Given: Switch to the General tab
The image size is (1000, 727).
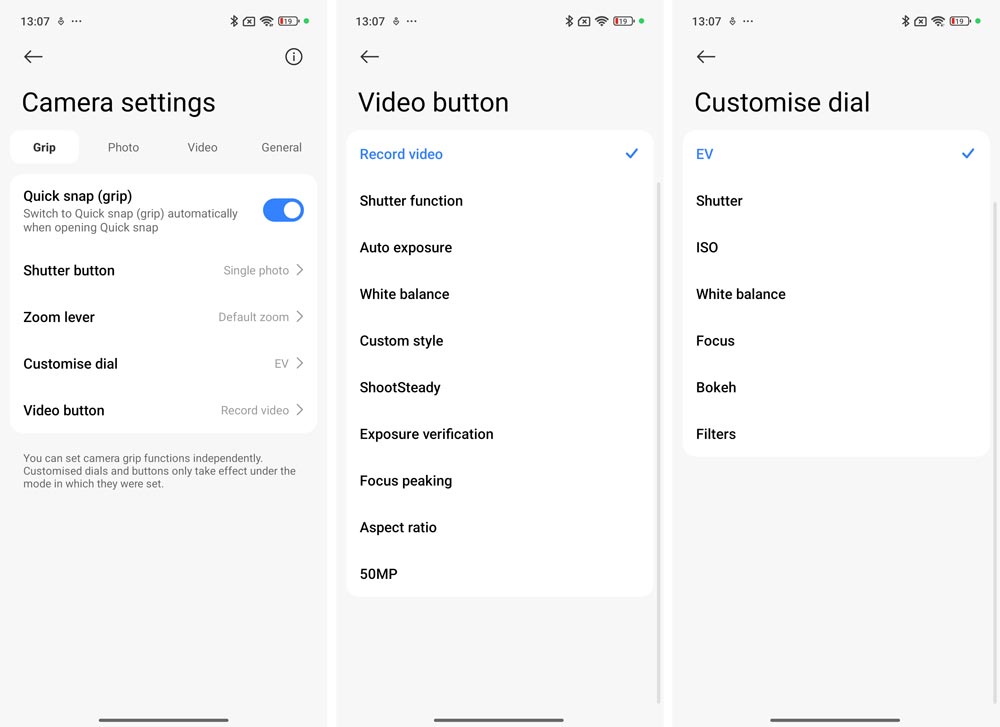Looking at the screenshot, I should tap(281, 147).
